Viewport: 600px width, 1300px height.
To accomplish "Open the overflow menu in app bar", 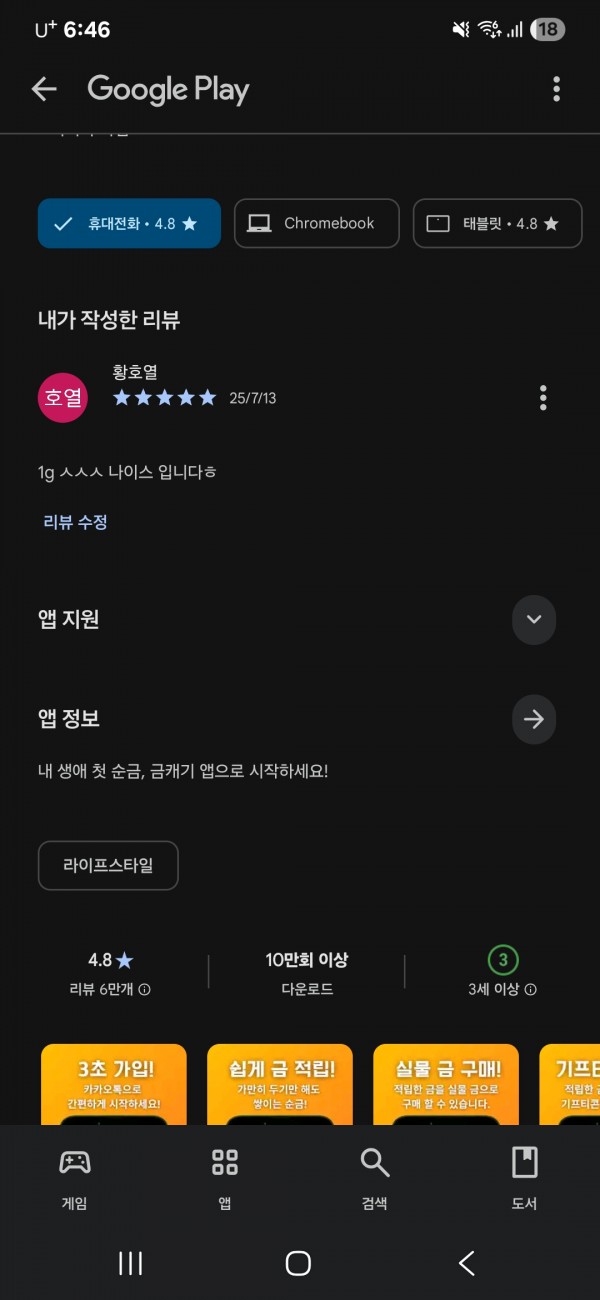I will pyautogui.click(x=556, y=89).
